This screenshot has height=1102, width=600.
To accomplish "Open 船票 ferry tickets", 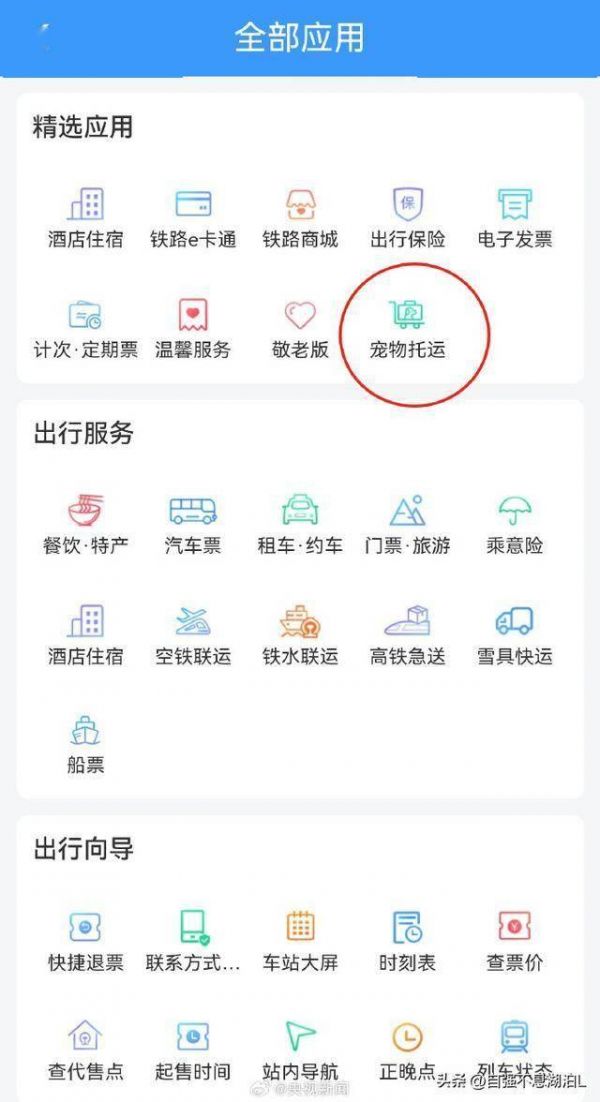I will (86, 745).
